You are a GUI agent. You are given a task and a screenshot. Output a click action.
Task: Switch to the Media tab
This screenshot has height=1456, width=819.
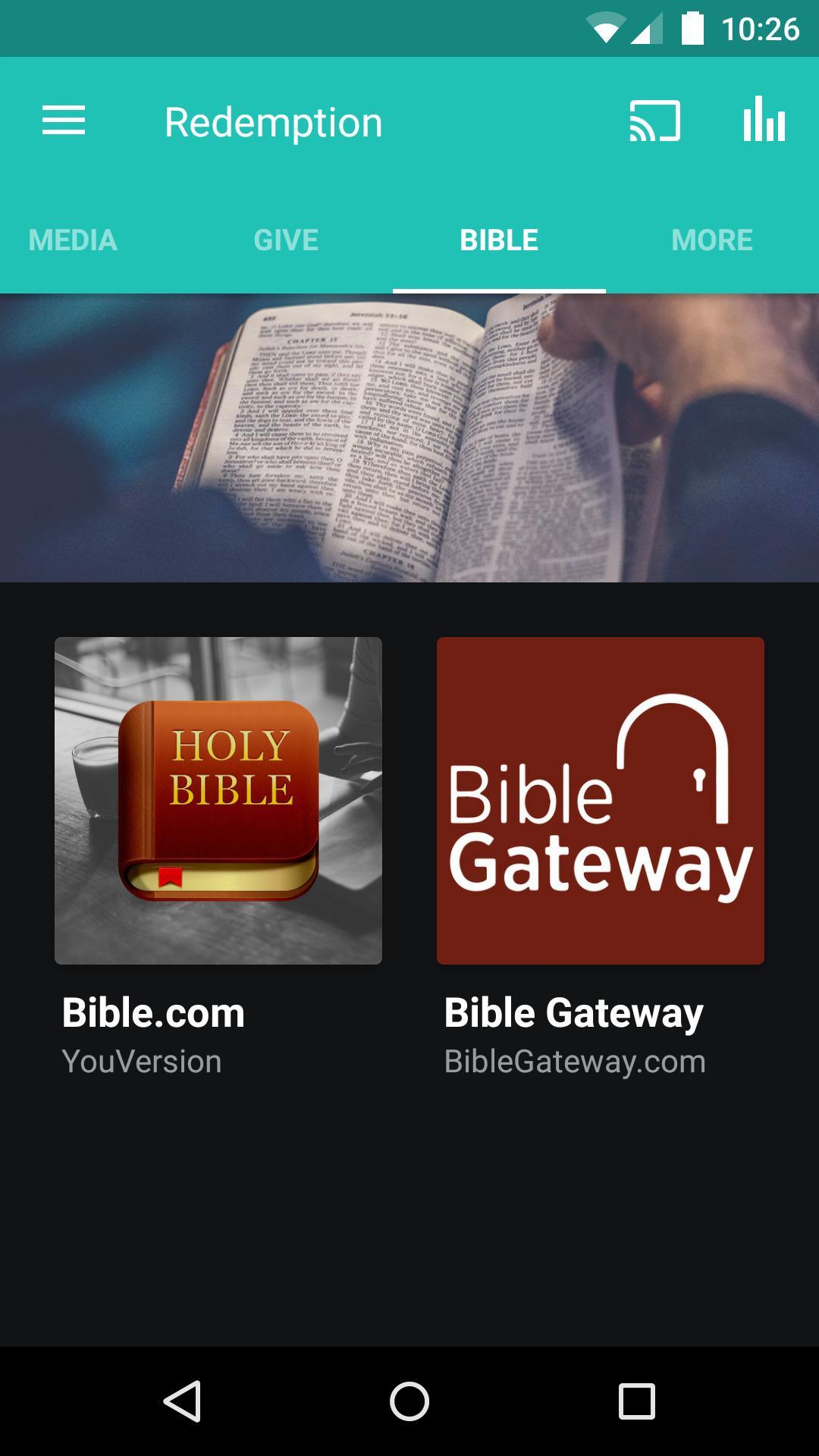pyautogui.click(x=73, y=240)
